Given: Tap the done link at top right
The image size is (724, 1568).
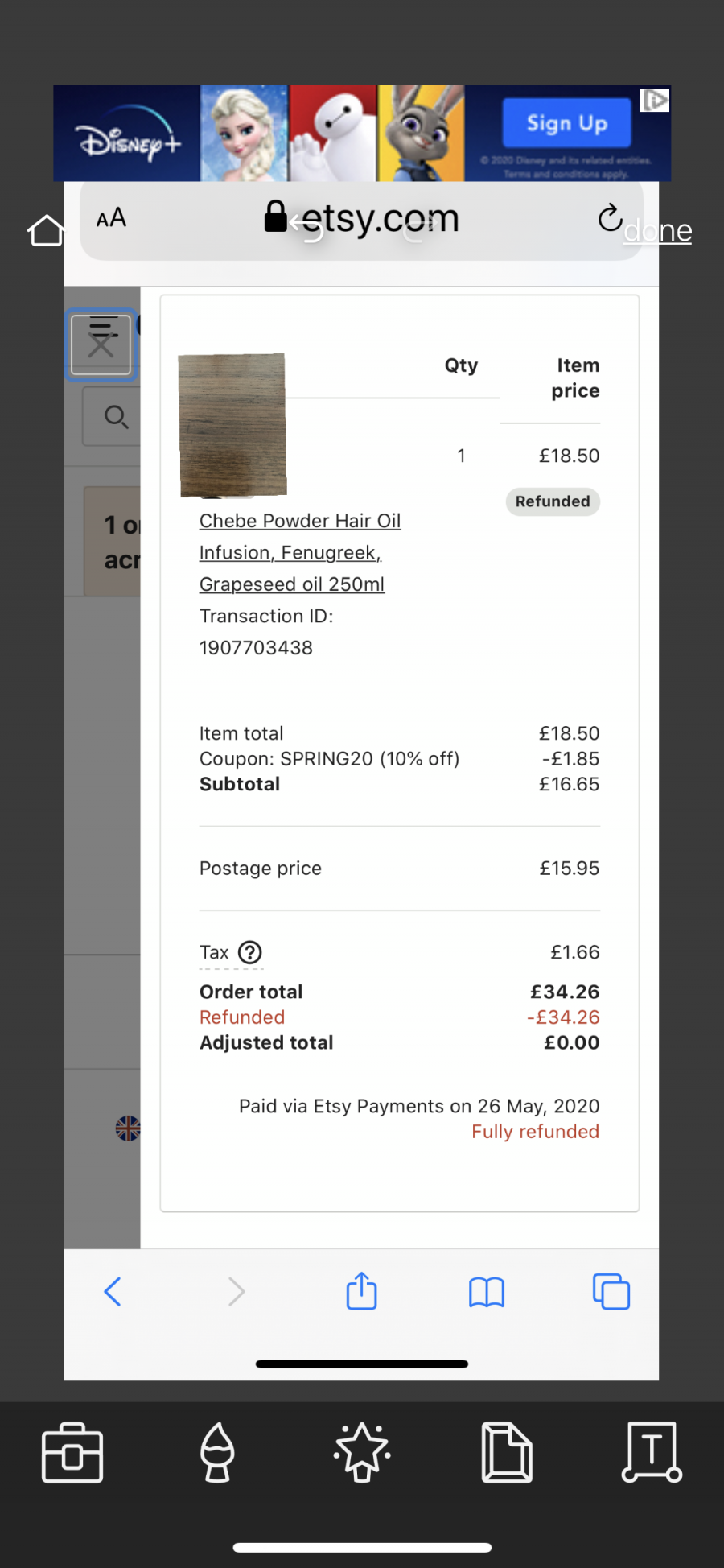Looking at the screenshot, I should tap(657, 231).
